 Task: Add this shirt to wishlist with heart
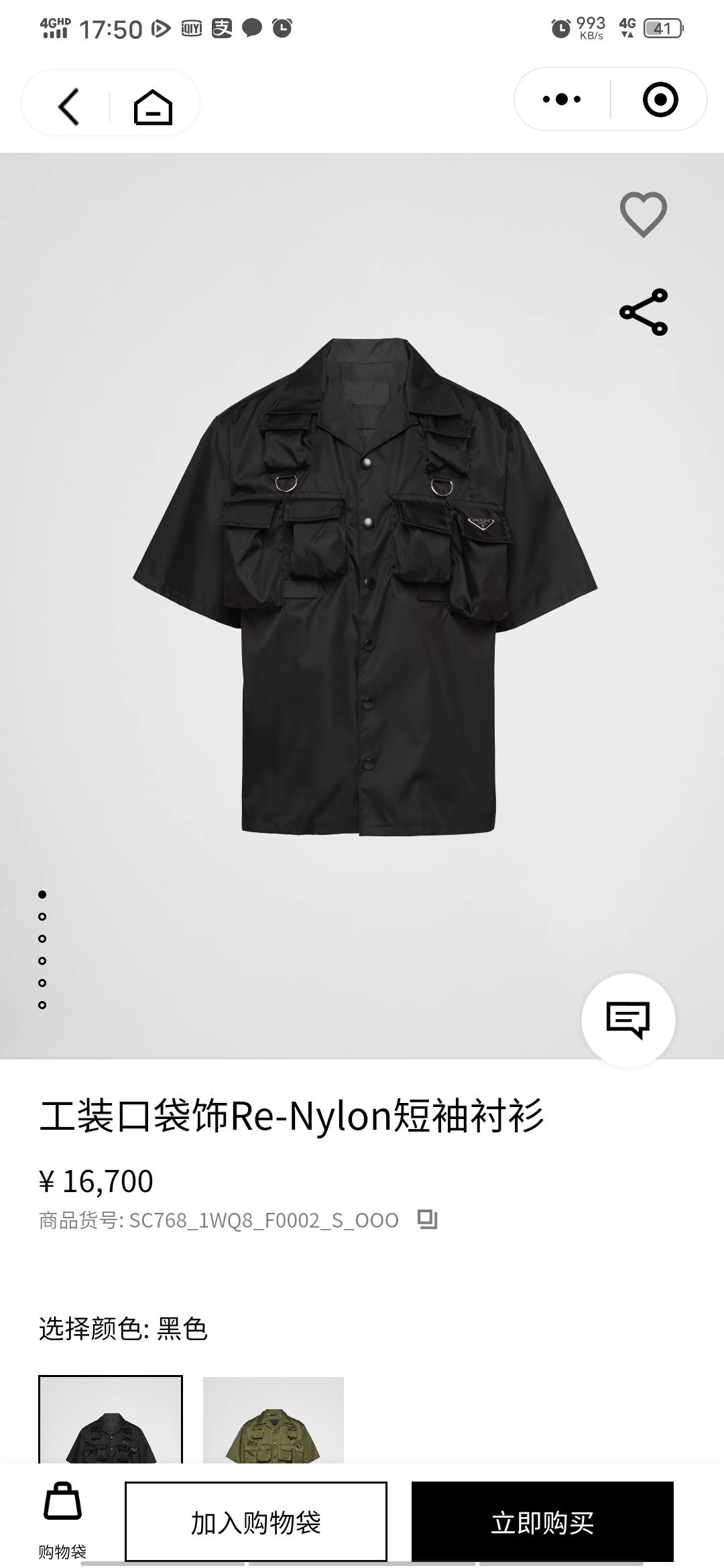click(x=643, y=214)
